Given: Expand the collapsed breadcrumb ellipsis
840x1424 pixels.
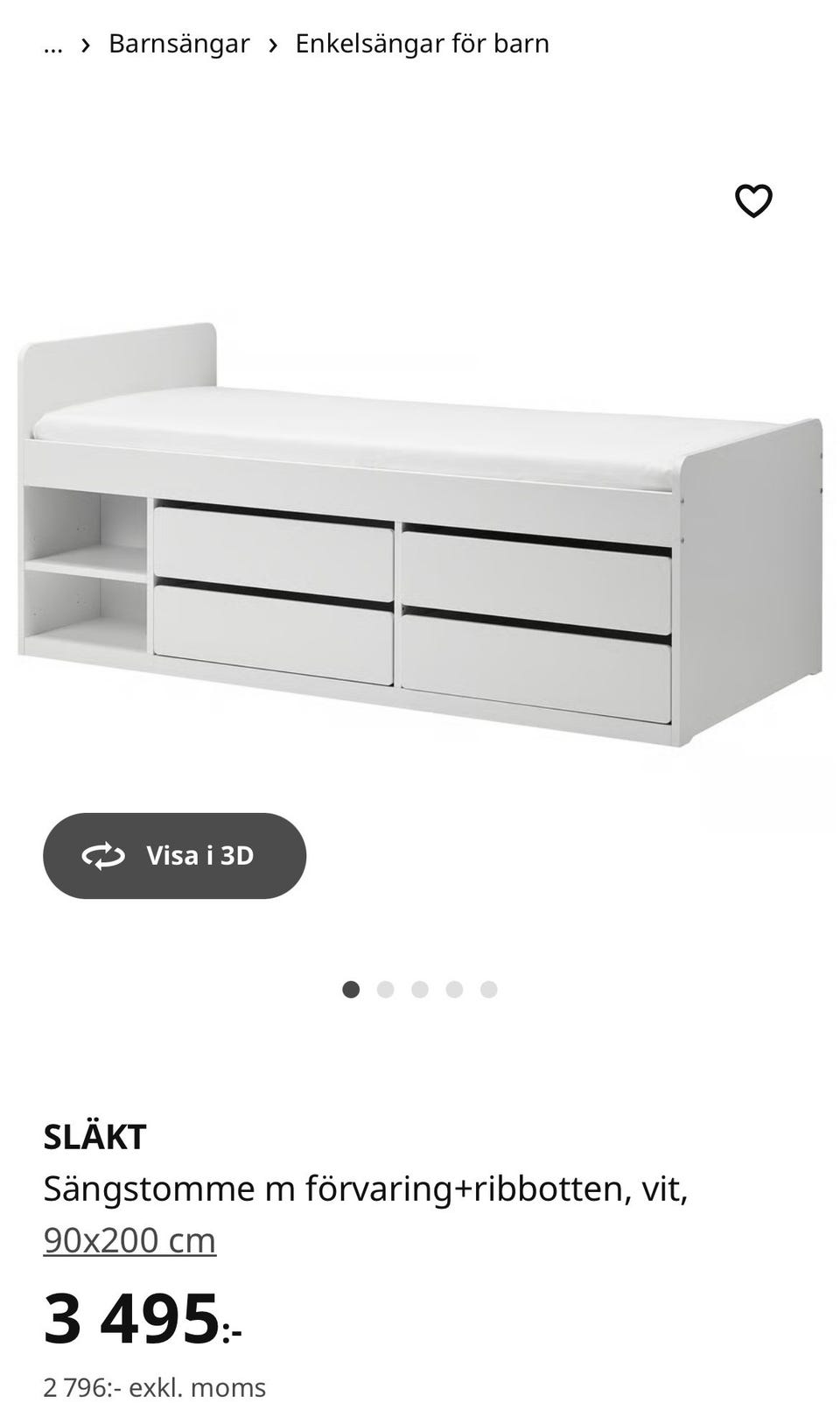Looking at the screenshot, I should [x=53, y=44].
